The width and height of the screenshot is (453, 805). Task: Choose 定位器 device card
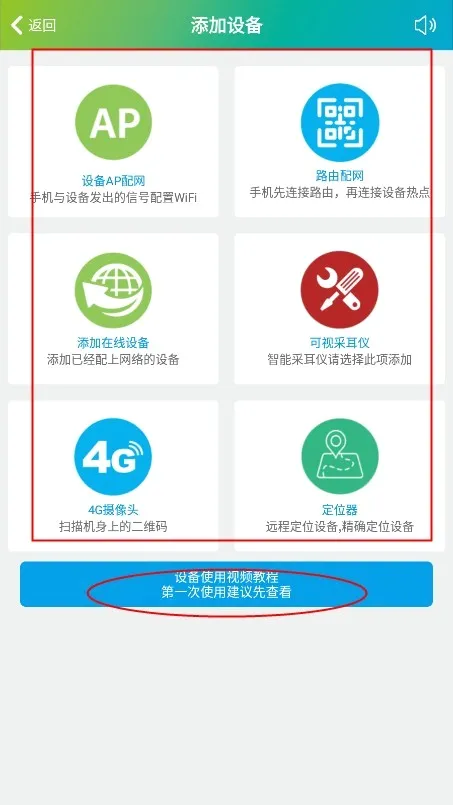pos(339,476)
